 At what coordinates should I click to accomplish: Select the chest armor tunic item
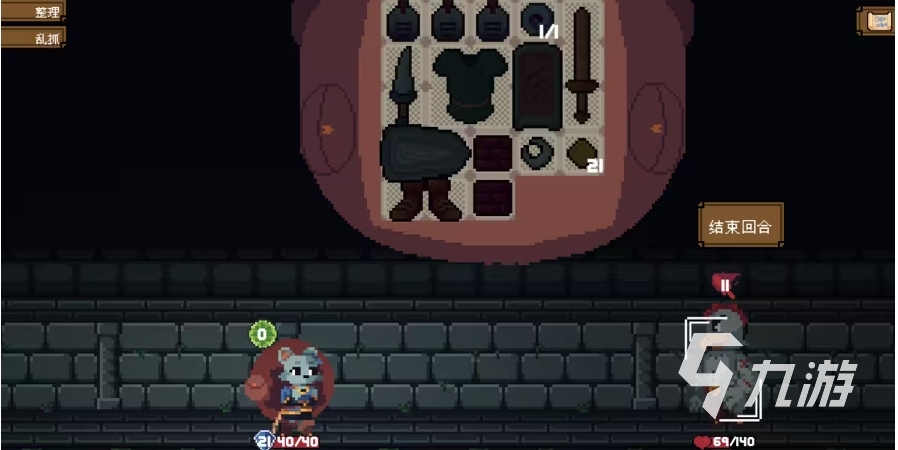point(470,87)
